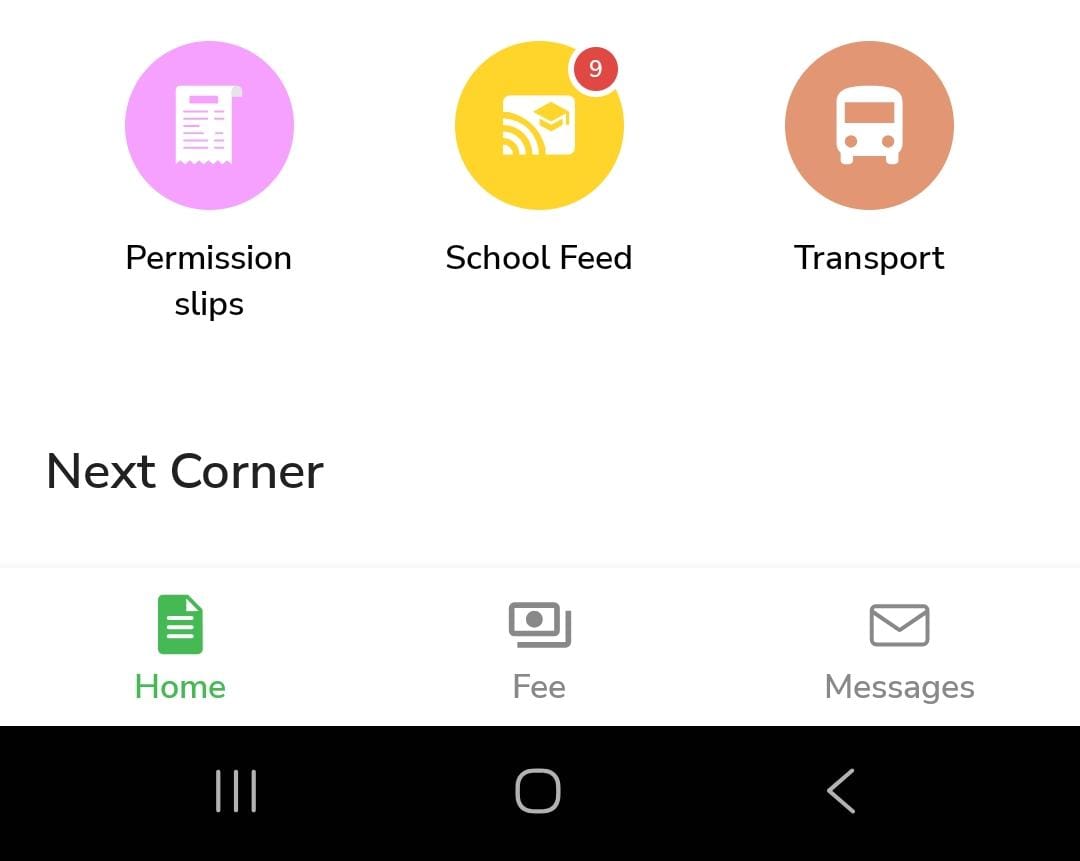Tap the system back button
The image size is (1080, 861).
click(841, 791)
